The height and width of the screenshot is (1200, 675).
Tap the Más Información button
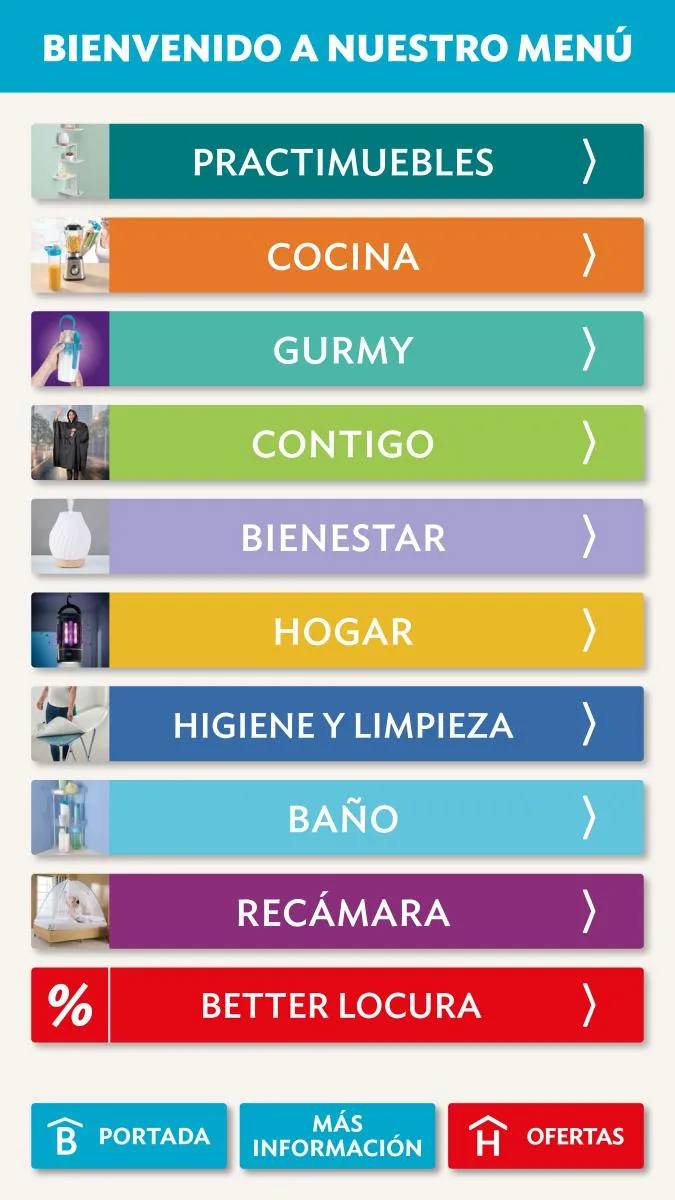pos(337,1136)
